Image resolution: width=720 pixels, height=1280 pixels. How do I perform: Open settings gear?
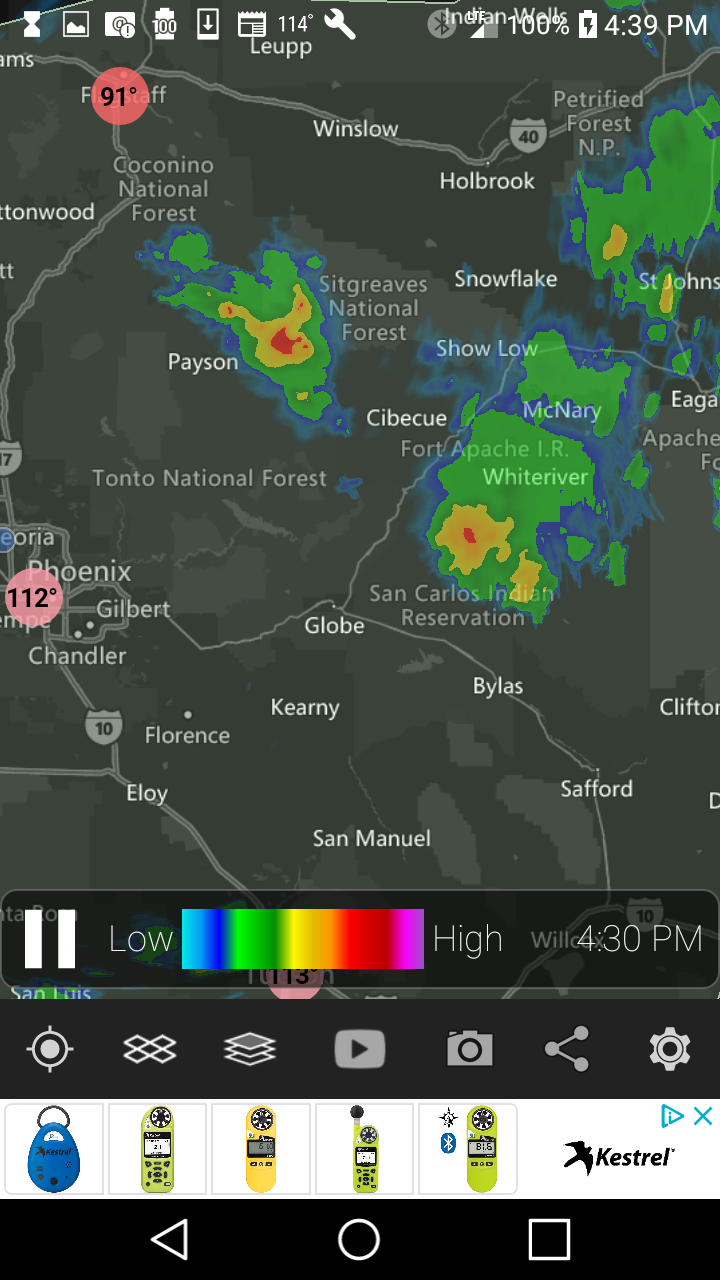click(x=670, y=1049)
